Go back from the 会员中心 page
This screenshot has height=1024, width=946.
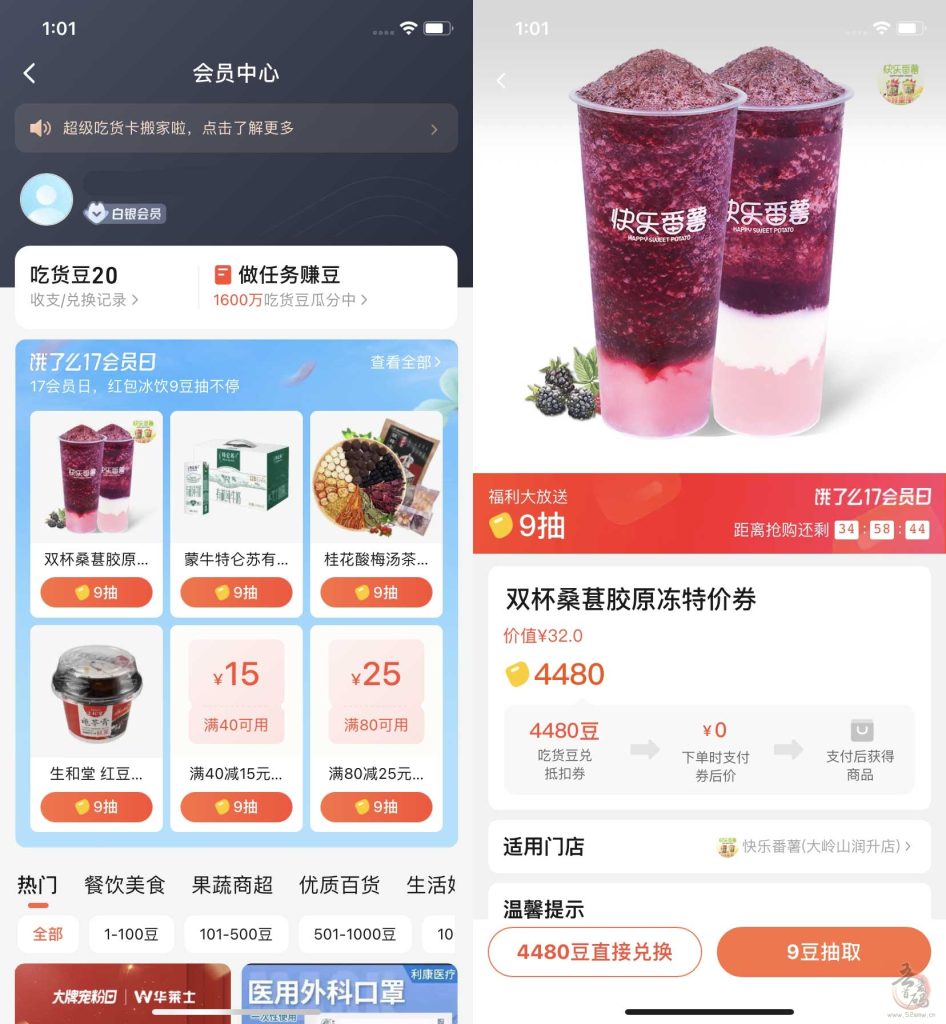[29, 73]
